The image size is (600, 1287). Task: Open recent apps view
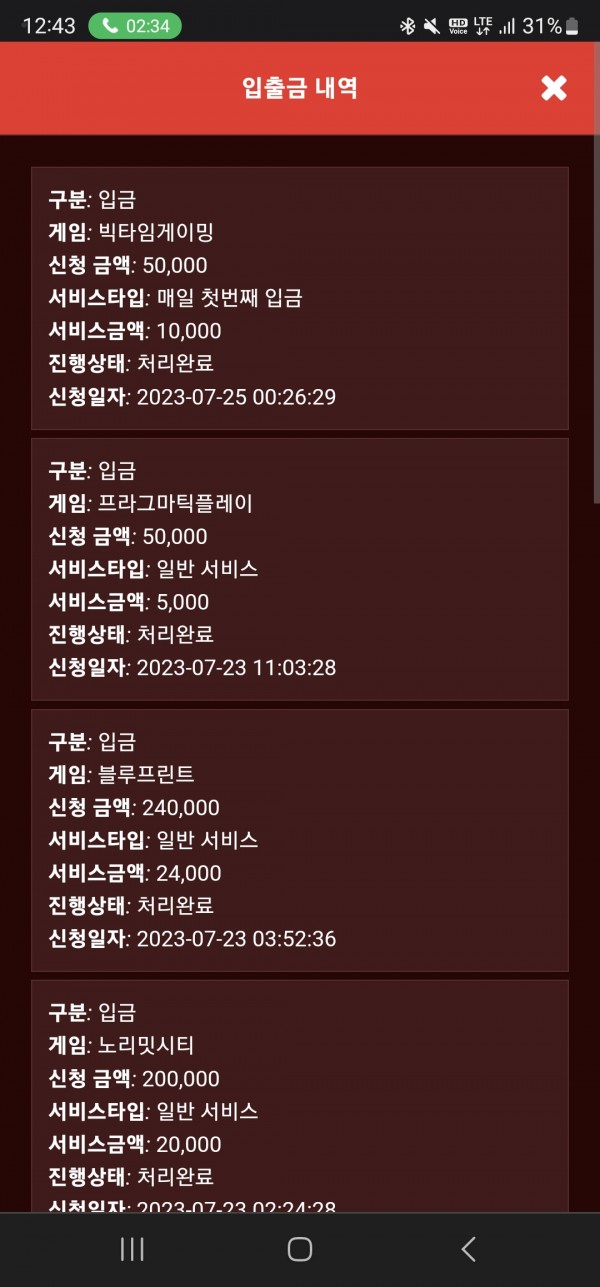pyautogui.click(x=132, y=1248)
